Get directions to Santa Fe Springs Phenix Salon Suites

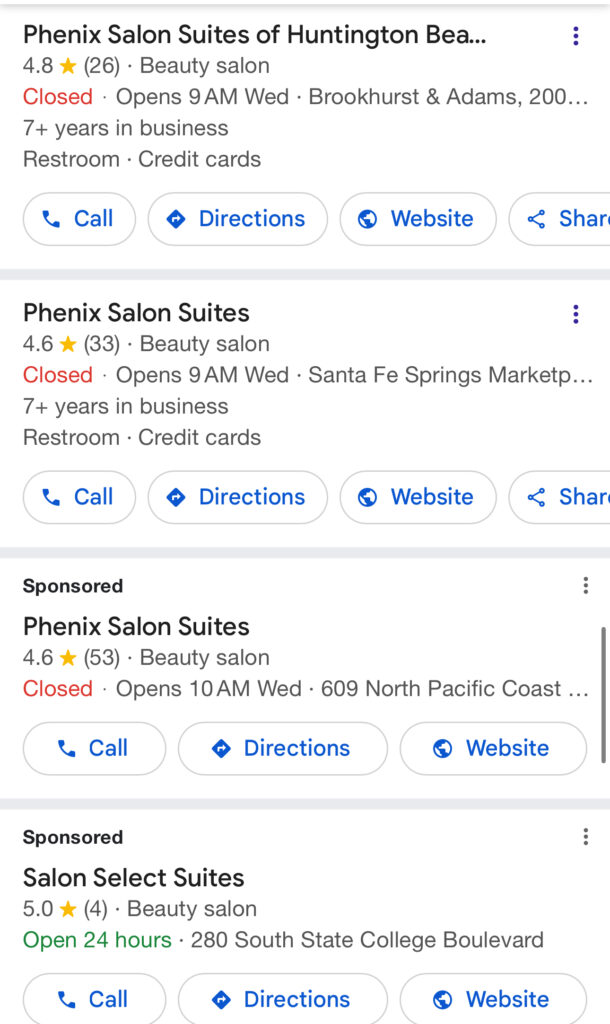point(238,497)
